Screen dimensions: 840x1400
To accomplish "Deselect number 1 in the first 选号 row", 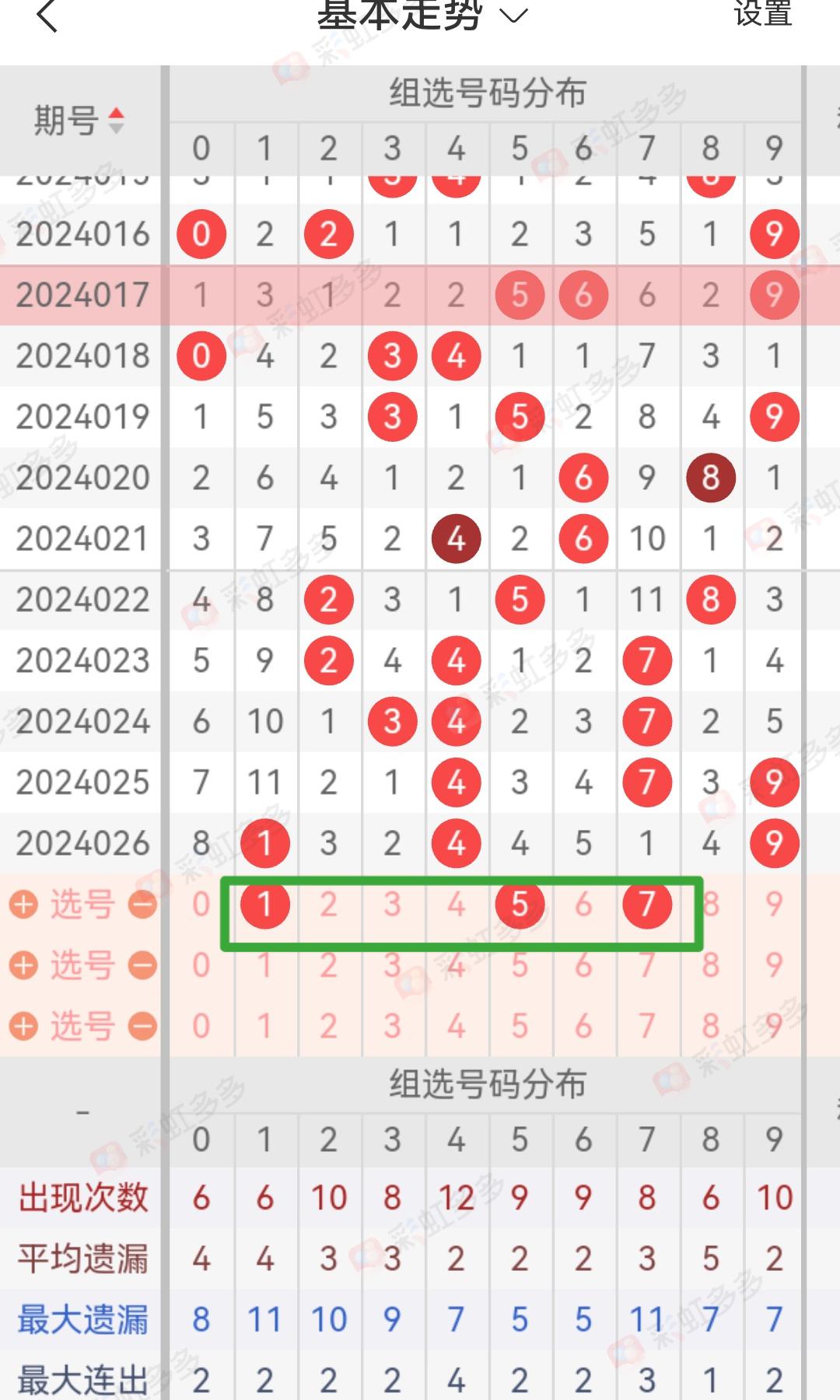I will pos(264,905).
